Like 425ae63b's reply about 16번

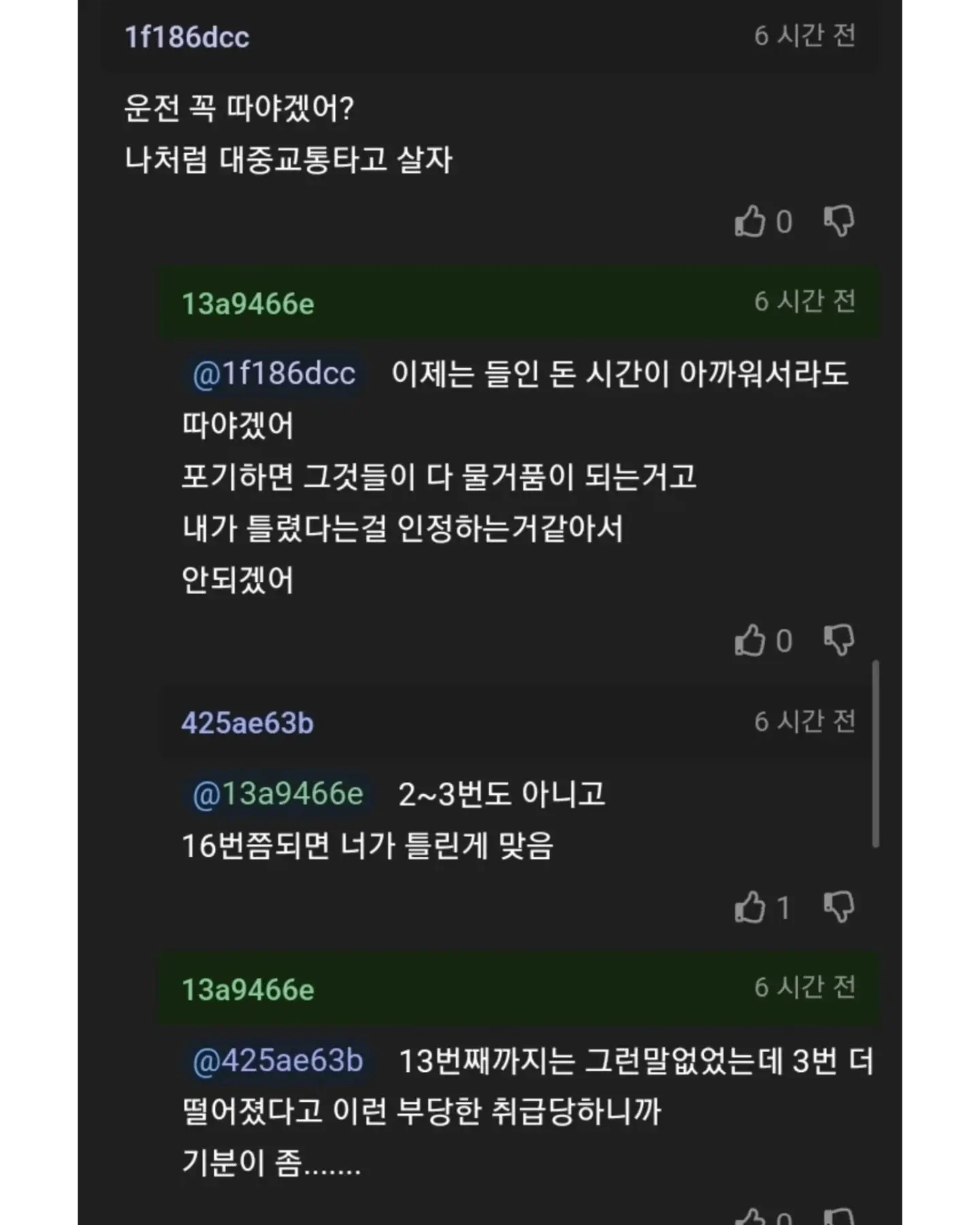[x=749, y=908]
